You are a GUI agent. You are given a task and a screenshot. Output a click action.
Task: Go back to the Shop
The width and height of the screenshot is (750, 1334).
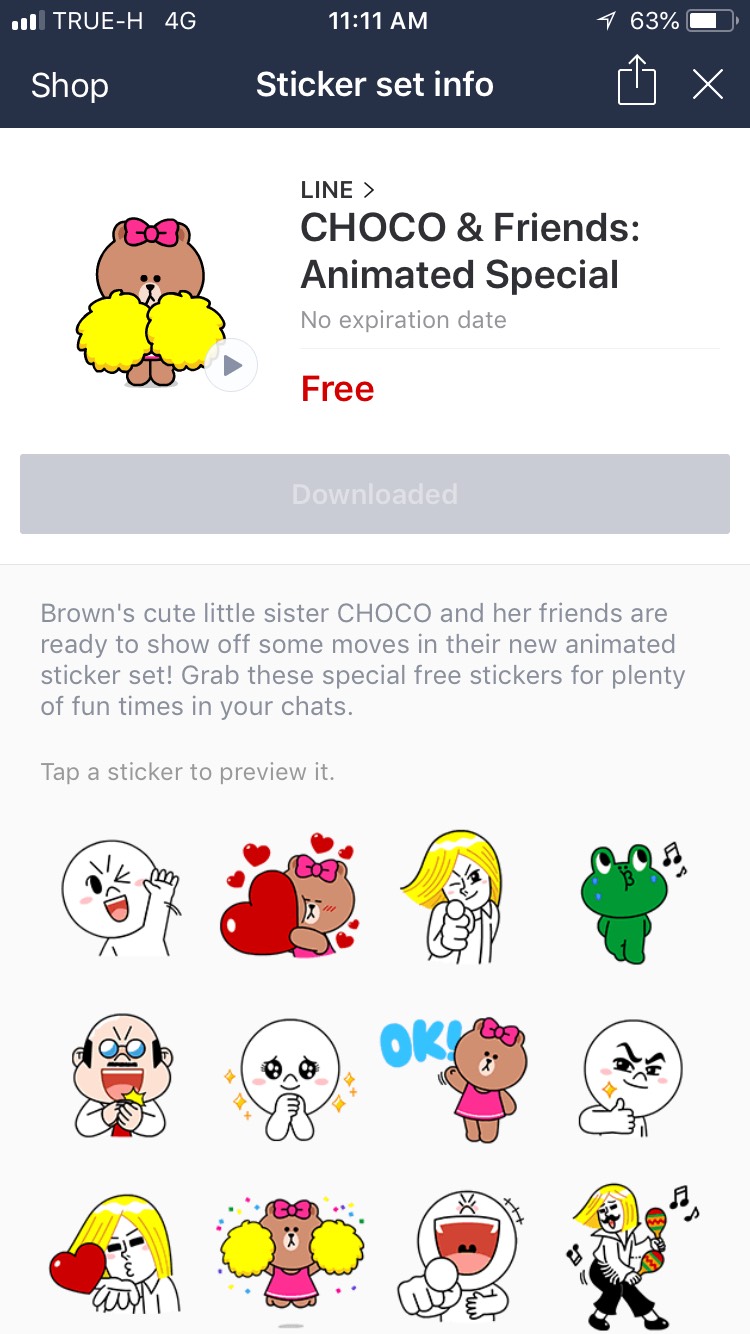(69, 85)
